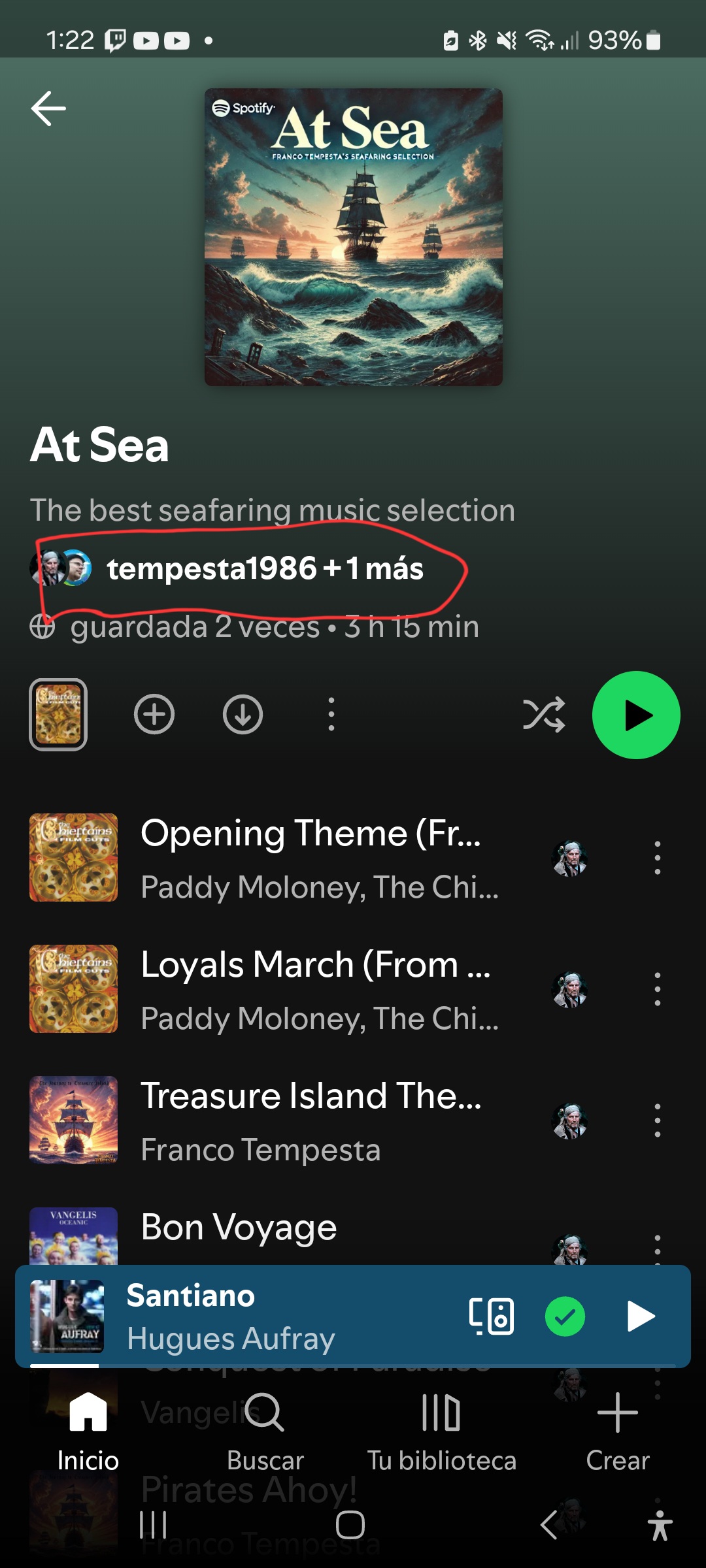This screenshot has height=1568, width=706.
Task: Open the Crear tab
Action: (x=617, y=1431)
